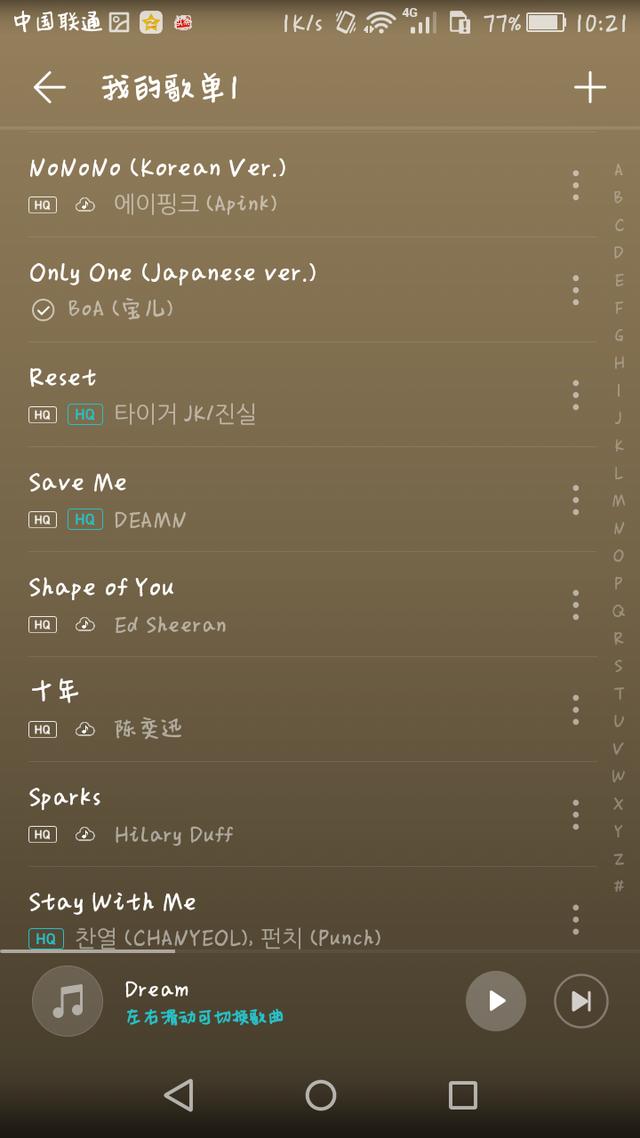Open more options for Save Me
This screenshot has height=1138, width=640.
point(575,500)
